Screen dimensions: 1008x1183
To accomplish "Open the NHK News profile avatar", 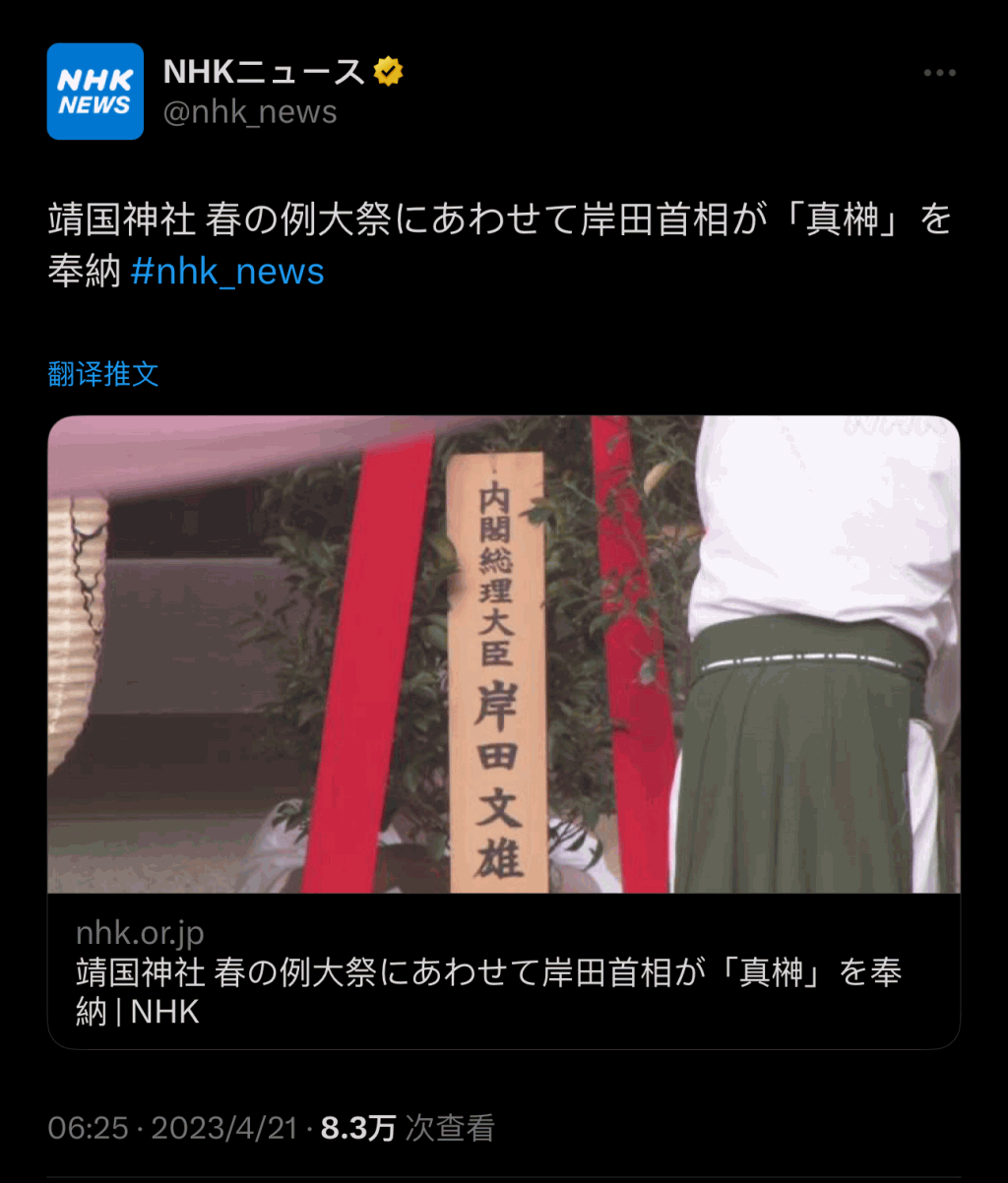I will pyautogui.click(x=95, y=92).
